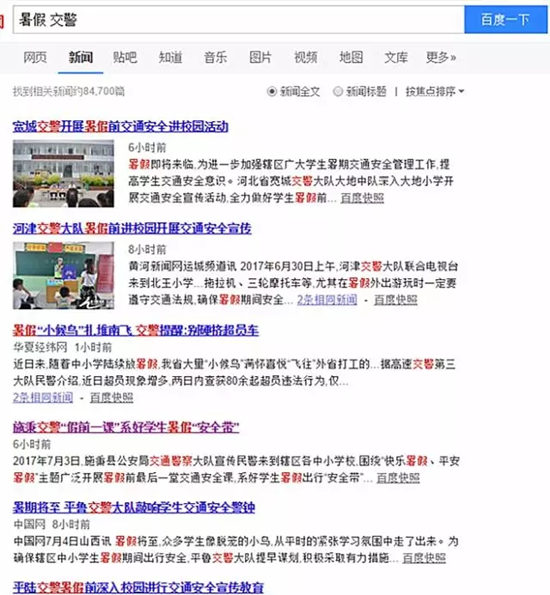Tap the classroom thumbnail of the 河津交警 result
This screenshot has width=550, height=595.
click(x=63, y=275)
